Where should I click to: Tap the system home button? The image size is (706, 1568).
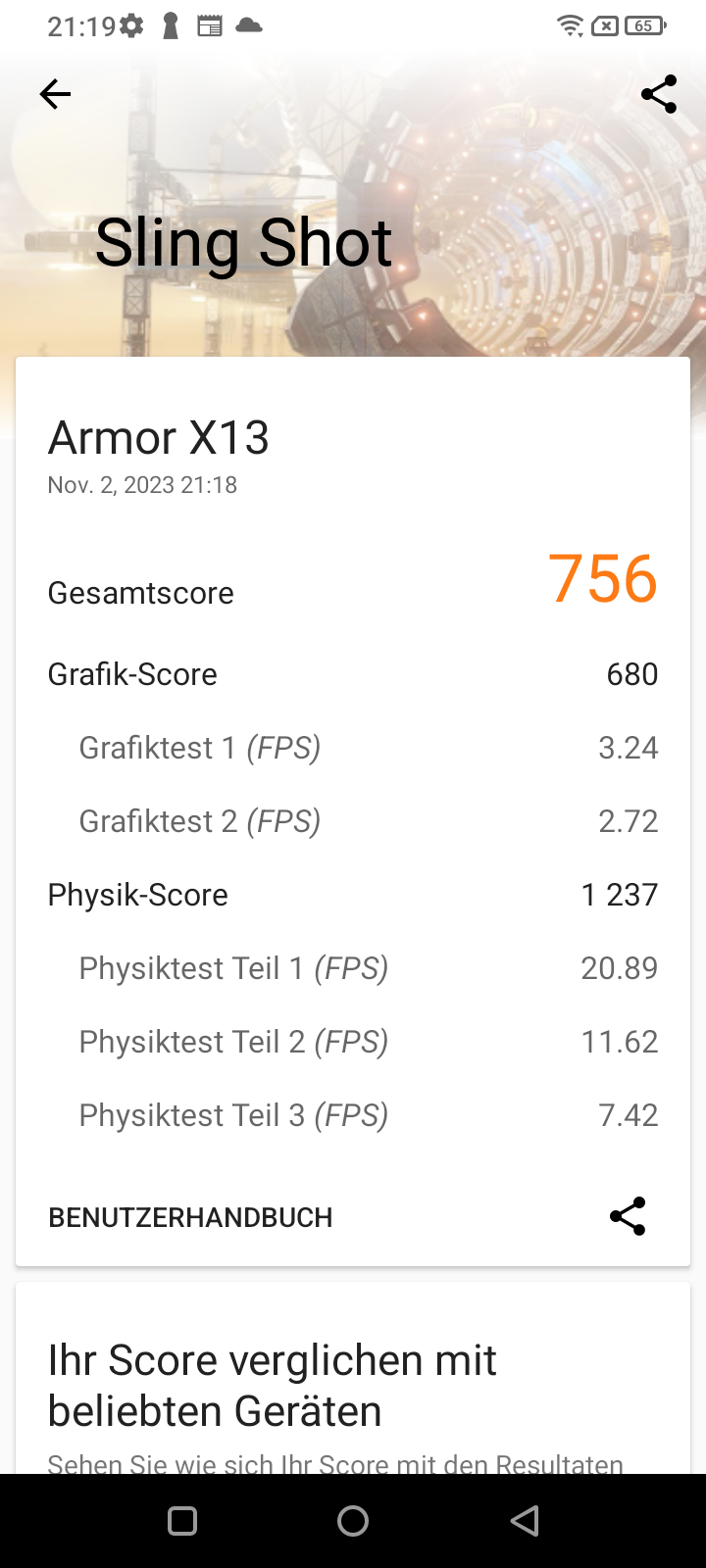click(x=353, y=1521)
